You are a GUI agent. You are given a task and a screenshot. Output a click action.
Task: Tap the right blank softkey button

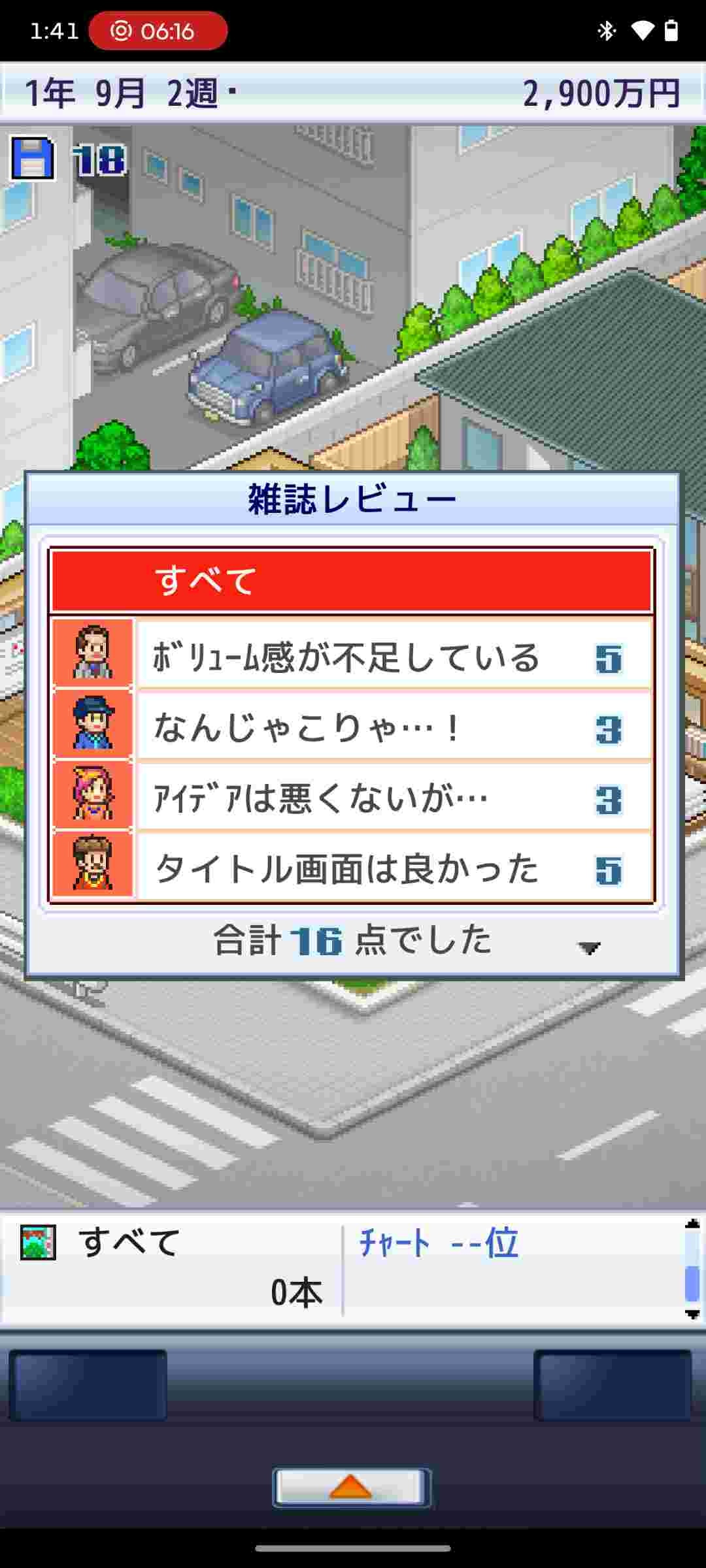(x=613, y=1385)
